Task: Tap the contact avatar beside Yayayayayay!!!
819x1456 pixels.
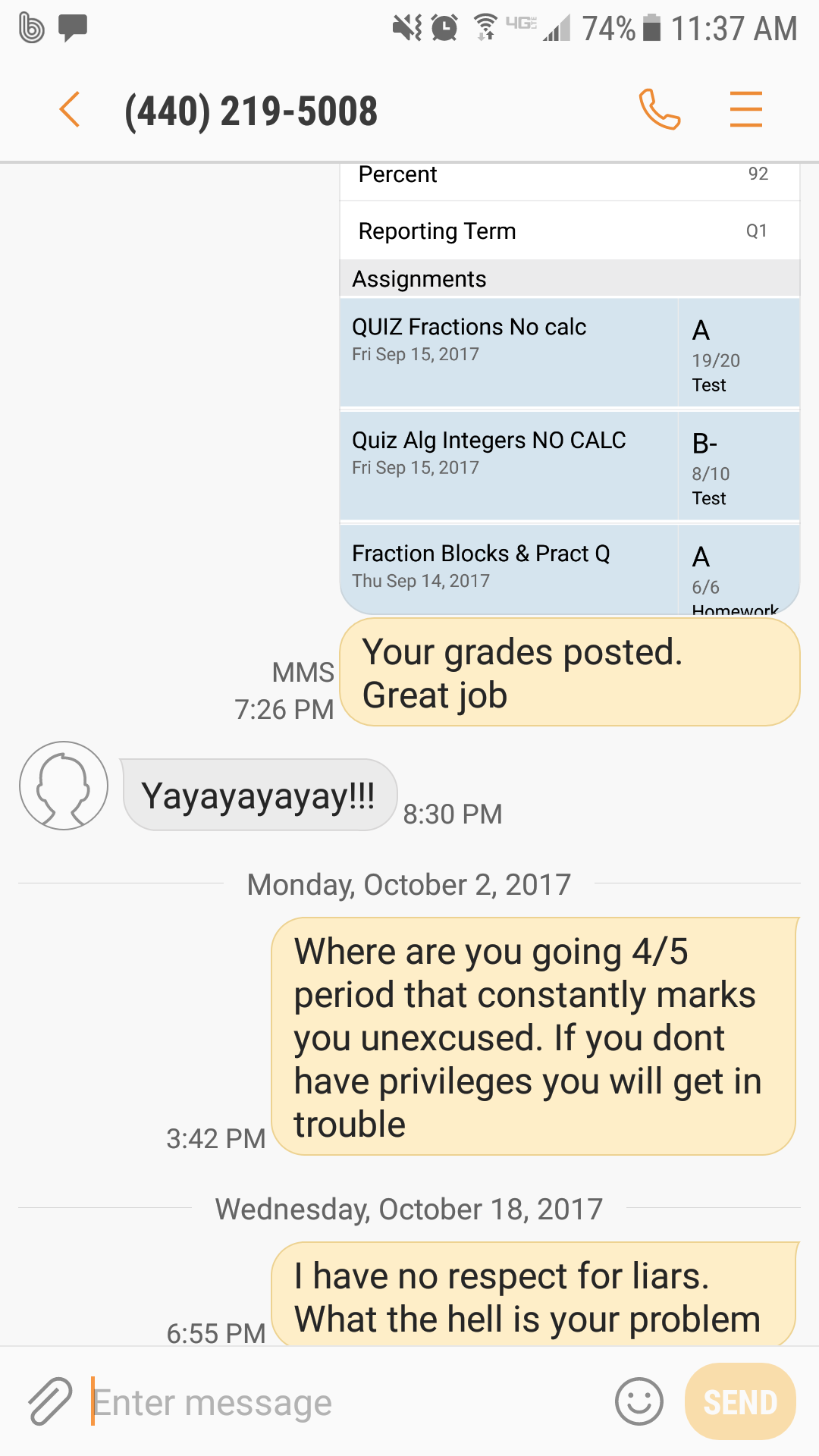Action: 64,786
